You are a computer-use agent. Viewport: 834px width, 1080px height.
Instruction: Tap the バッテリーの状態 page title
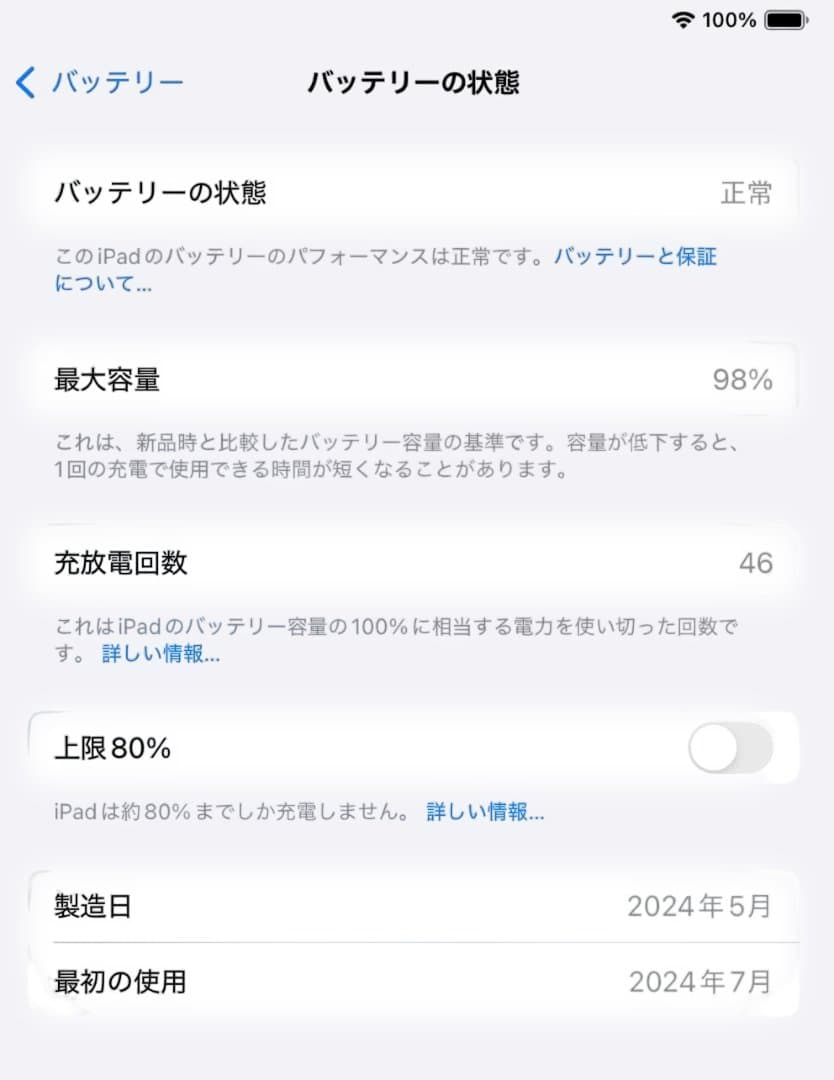[x=417, y=83]
